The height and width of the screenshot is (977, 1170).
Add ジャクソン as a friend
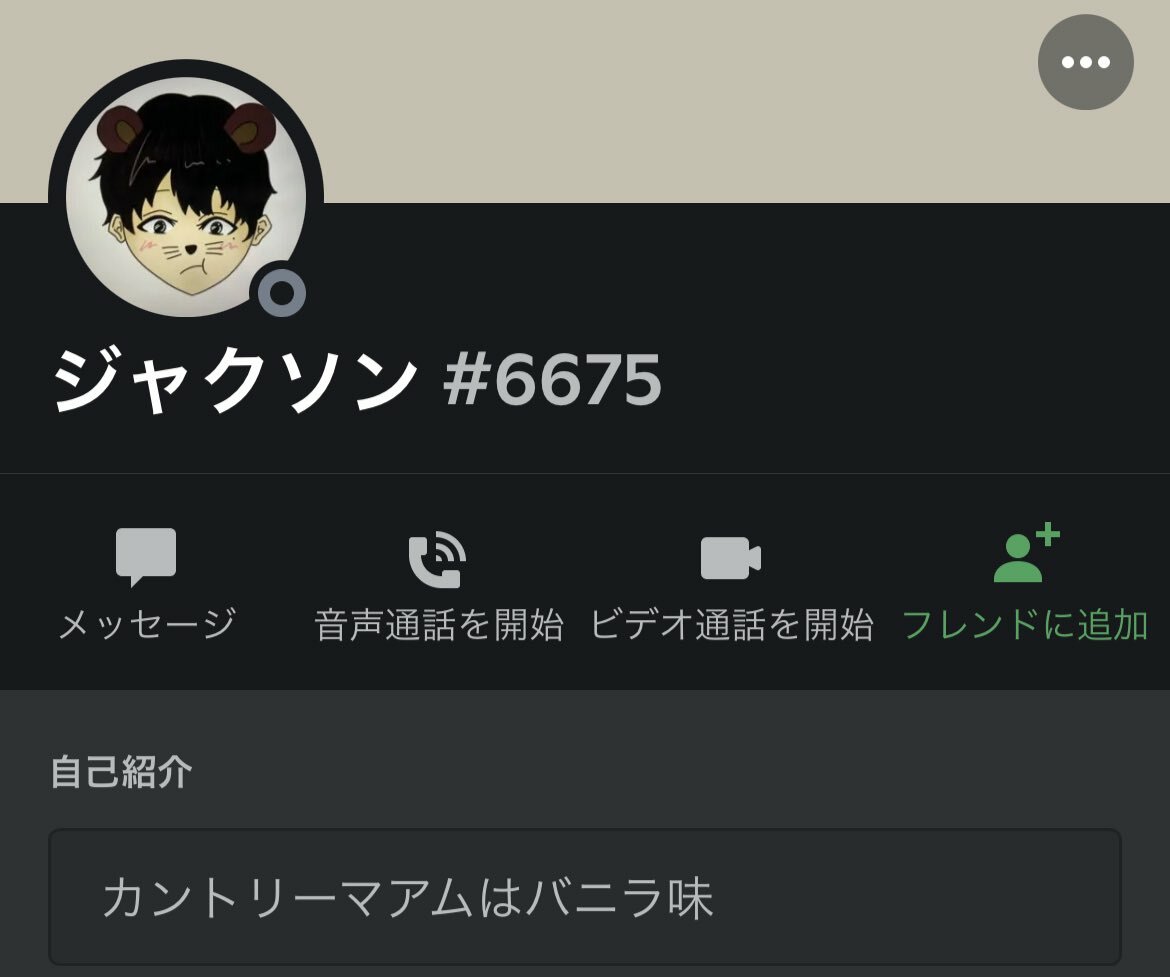[x=1025, y=582]
